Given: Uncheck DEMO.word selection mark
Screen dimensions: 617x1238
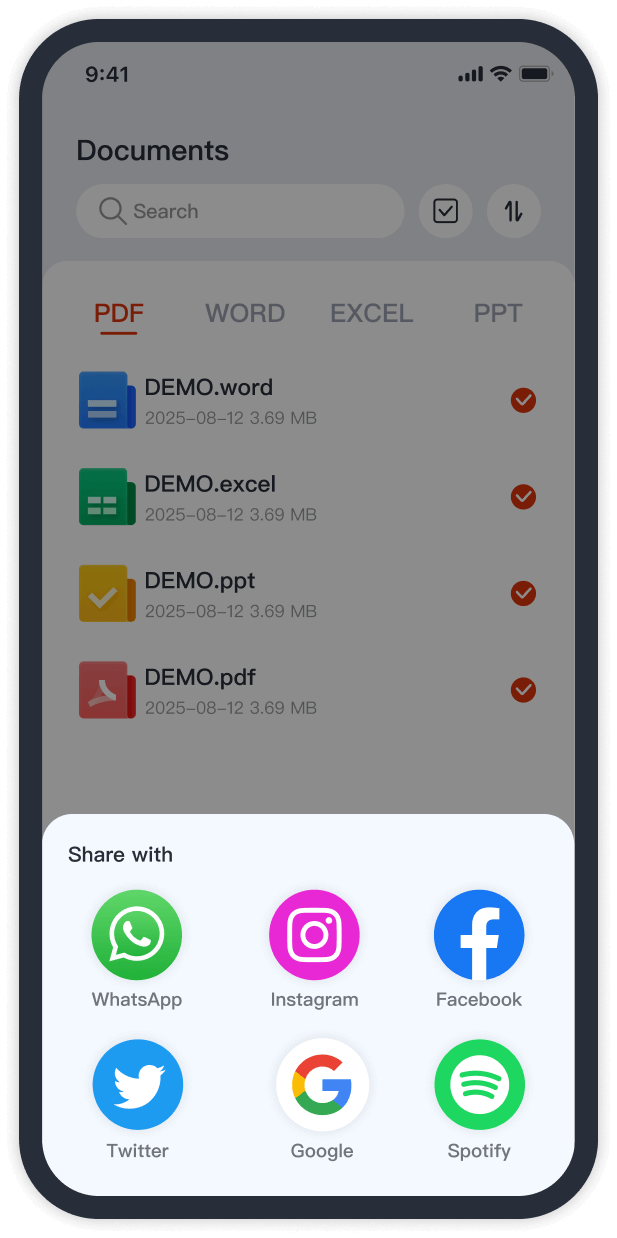Looking at the screenshot, I should [x=523, y=400].
